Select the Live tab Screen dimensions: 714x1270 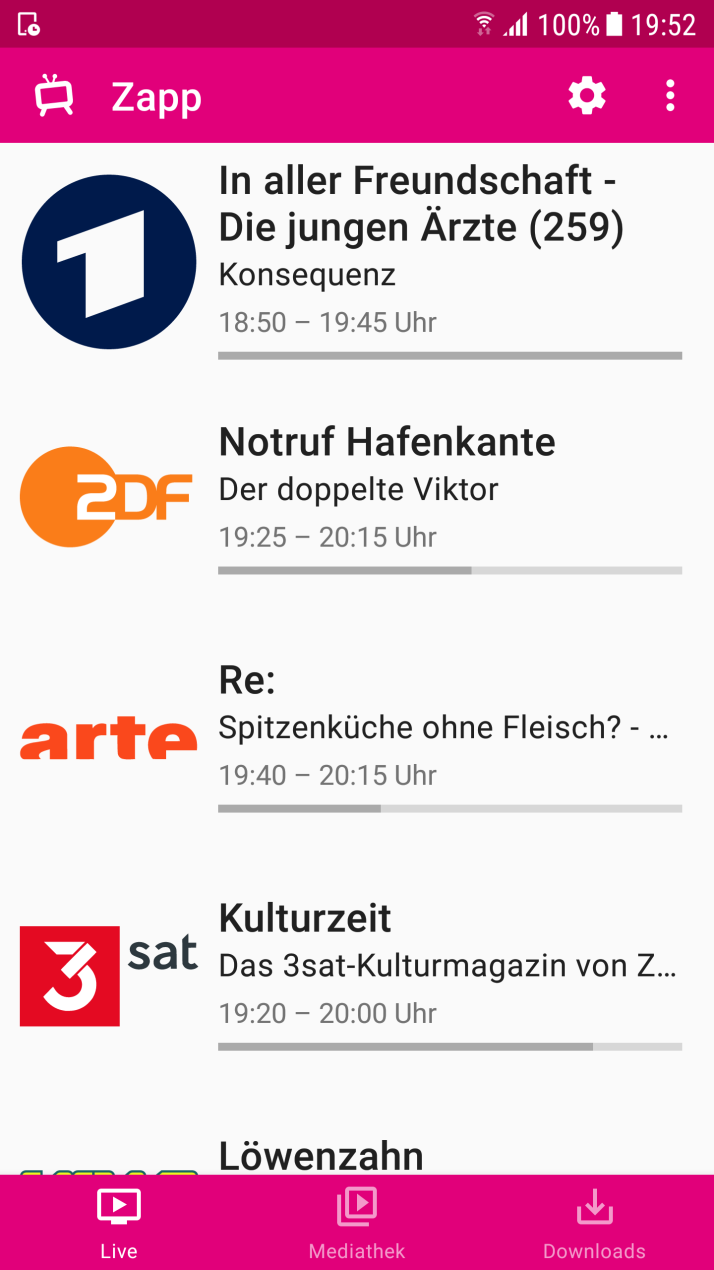coord(119,1222)
